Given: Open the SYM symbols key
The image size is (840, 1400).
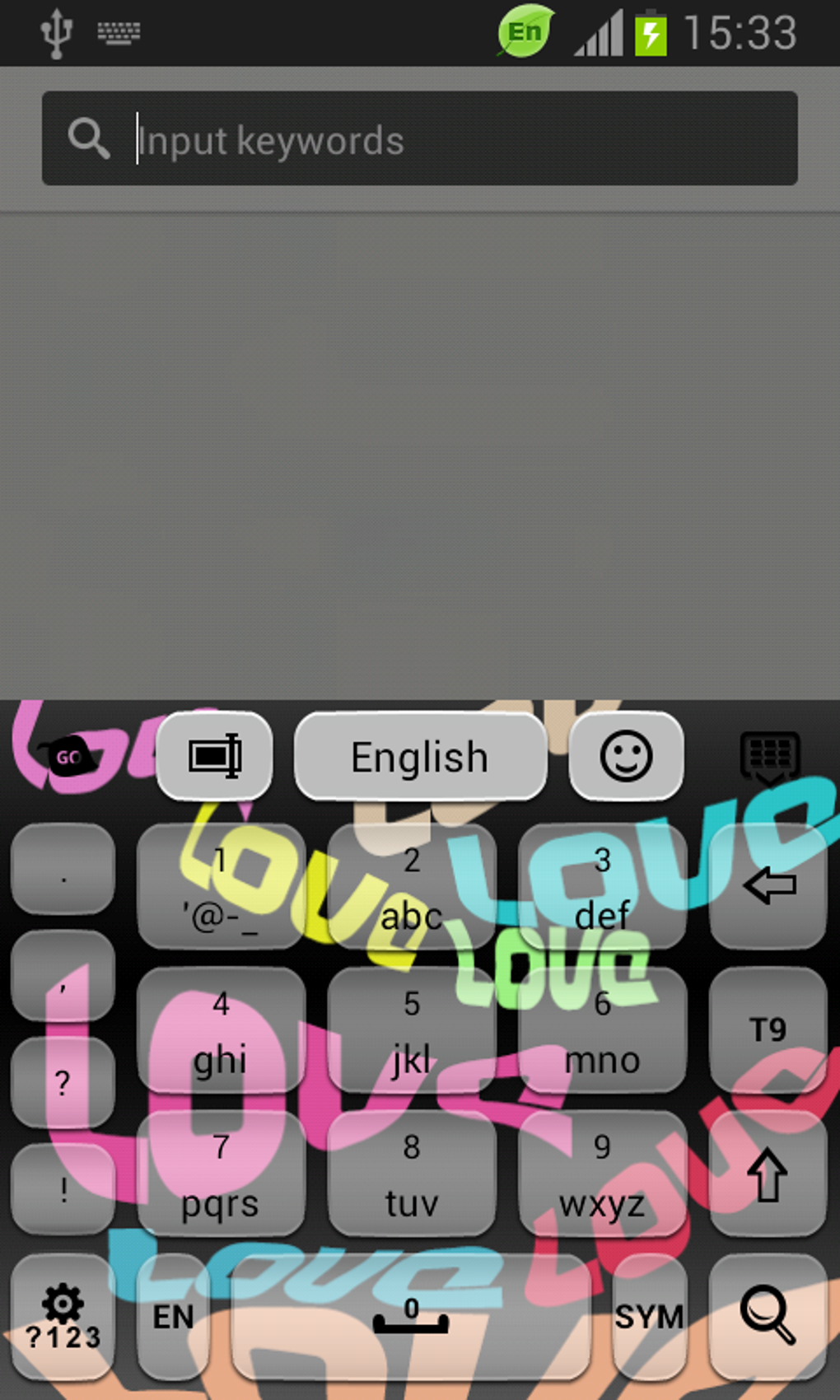Looking at the screenshot, I should tap(649, 1316).
